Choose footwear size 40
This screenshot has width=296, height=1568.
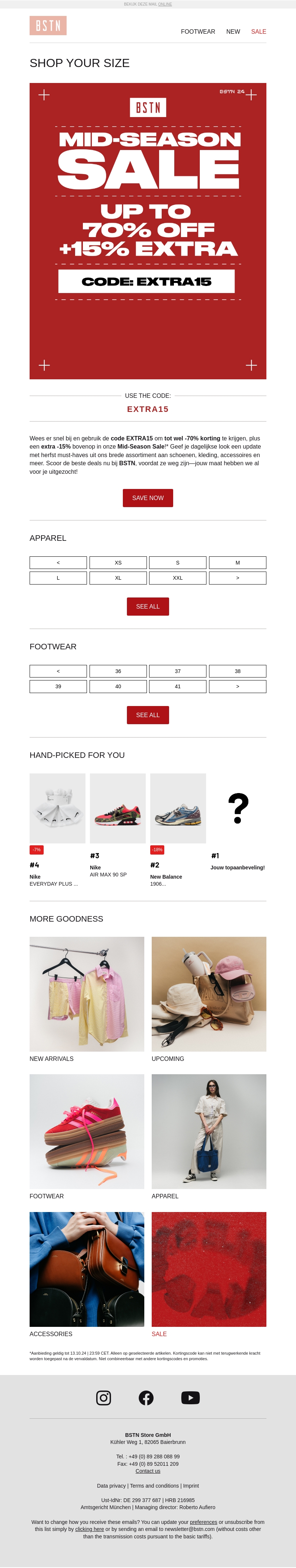(x=118, y=686)
